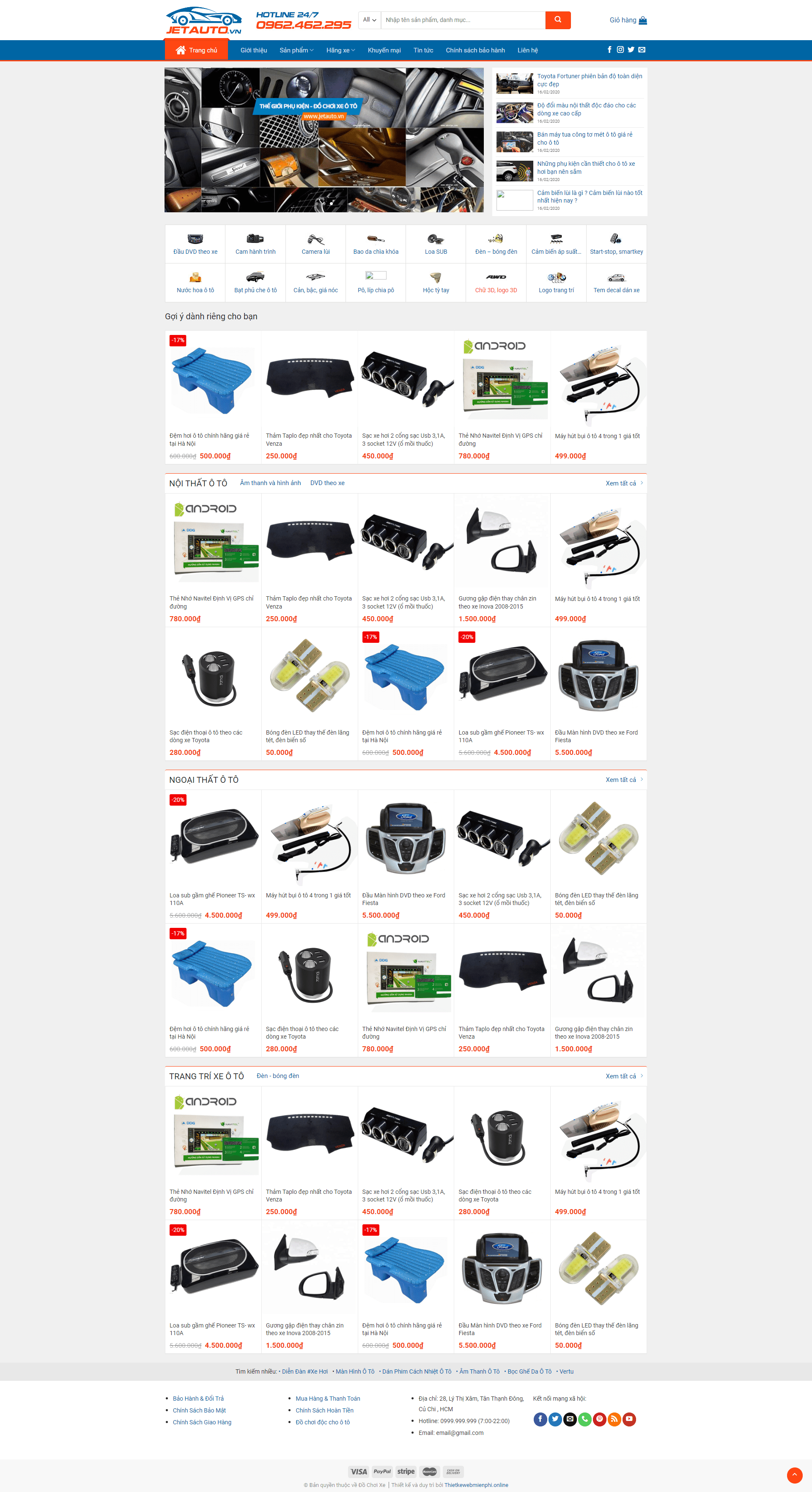The height and width of the screenshot is (1492, 812).
Task: View the Tem decal dán xe category
Action: tap(616, 282)
